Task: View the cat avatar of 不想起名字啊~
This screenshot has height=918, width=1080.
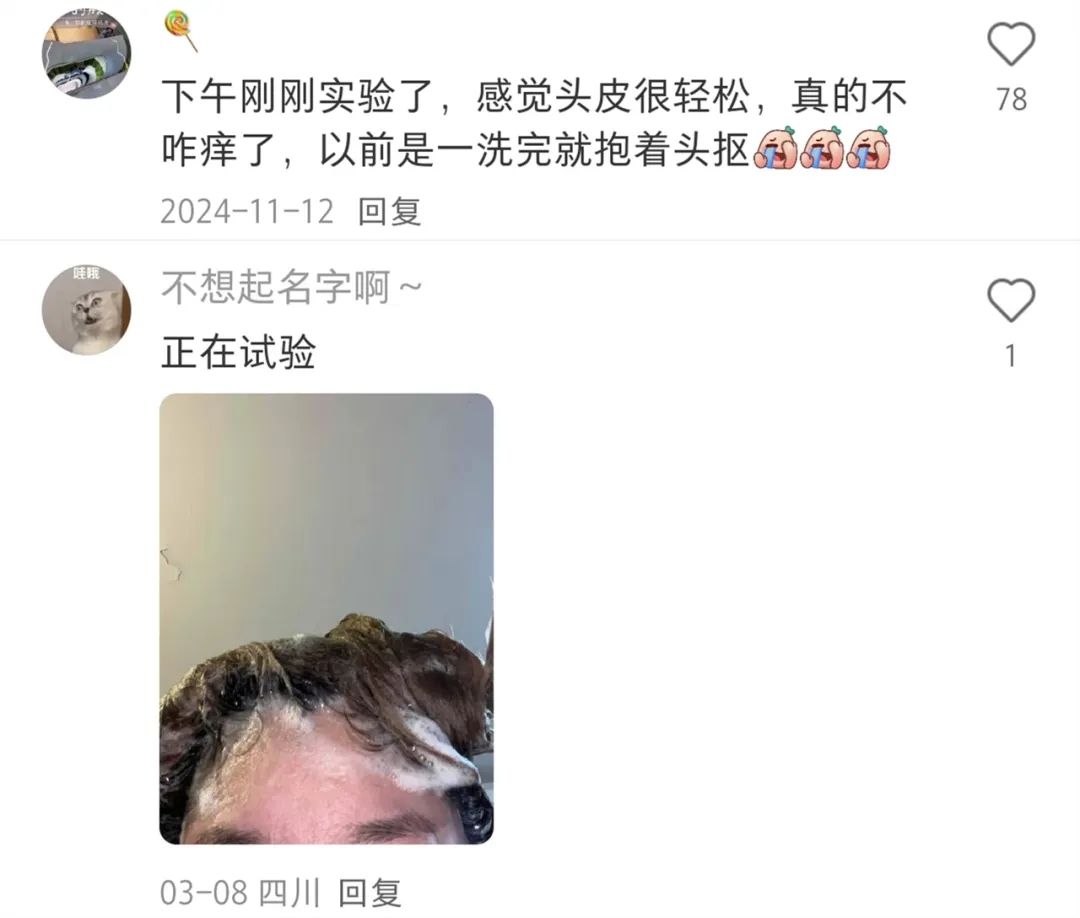Action: [86, 309]
